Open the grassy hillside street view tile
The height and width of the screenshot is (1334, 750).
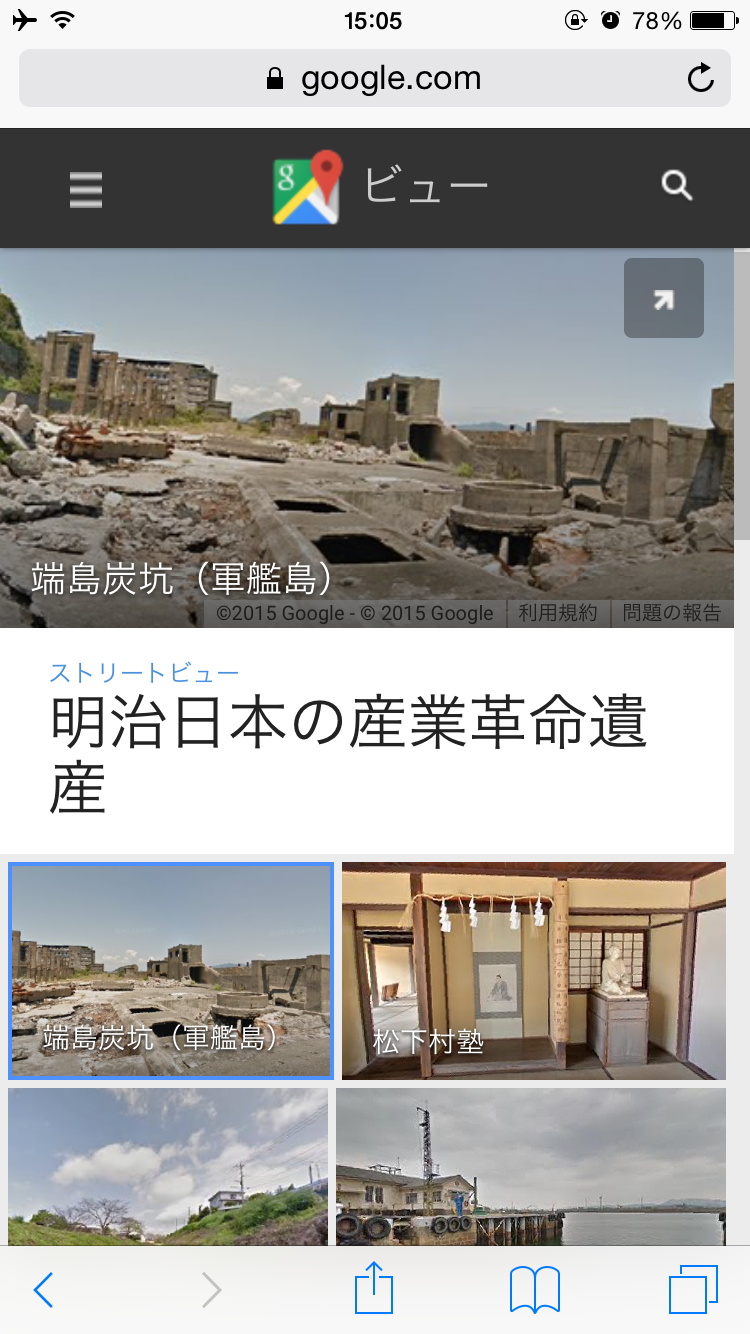[168, 1165]
